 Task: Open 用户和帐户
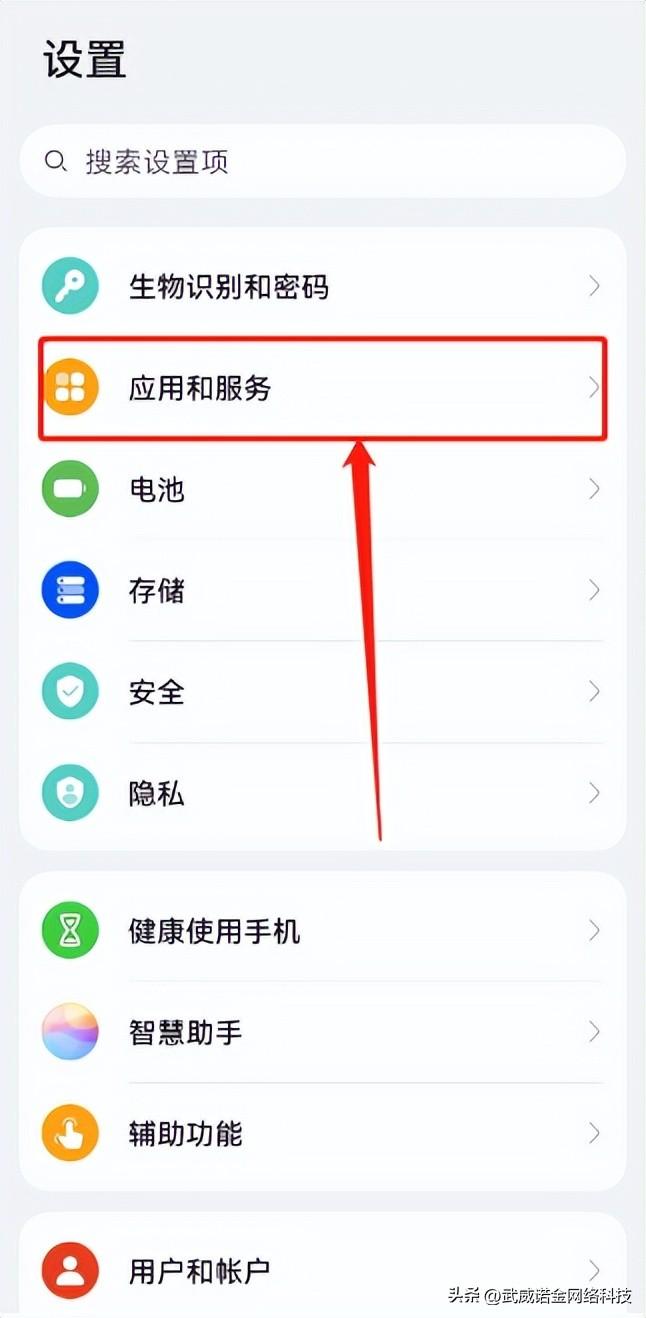tap(322, 1270)
